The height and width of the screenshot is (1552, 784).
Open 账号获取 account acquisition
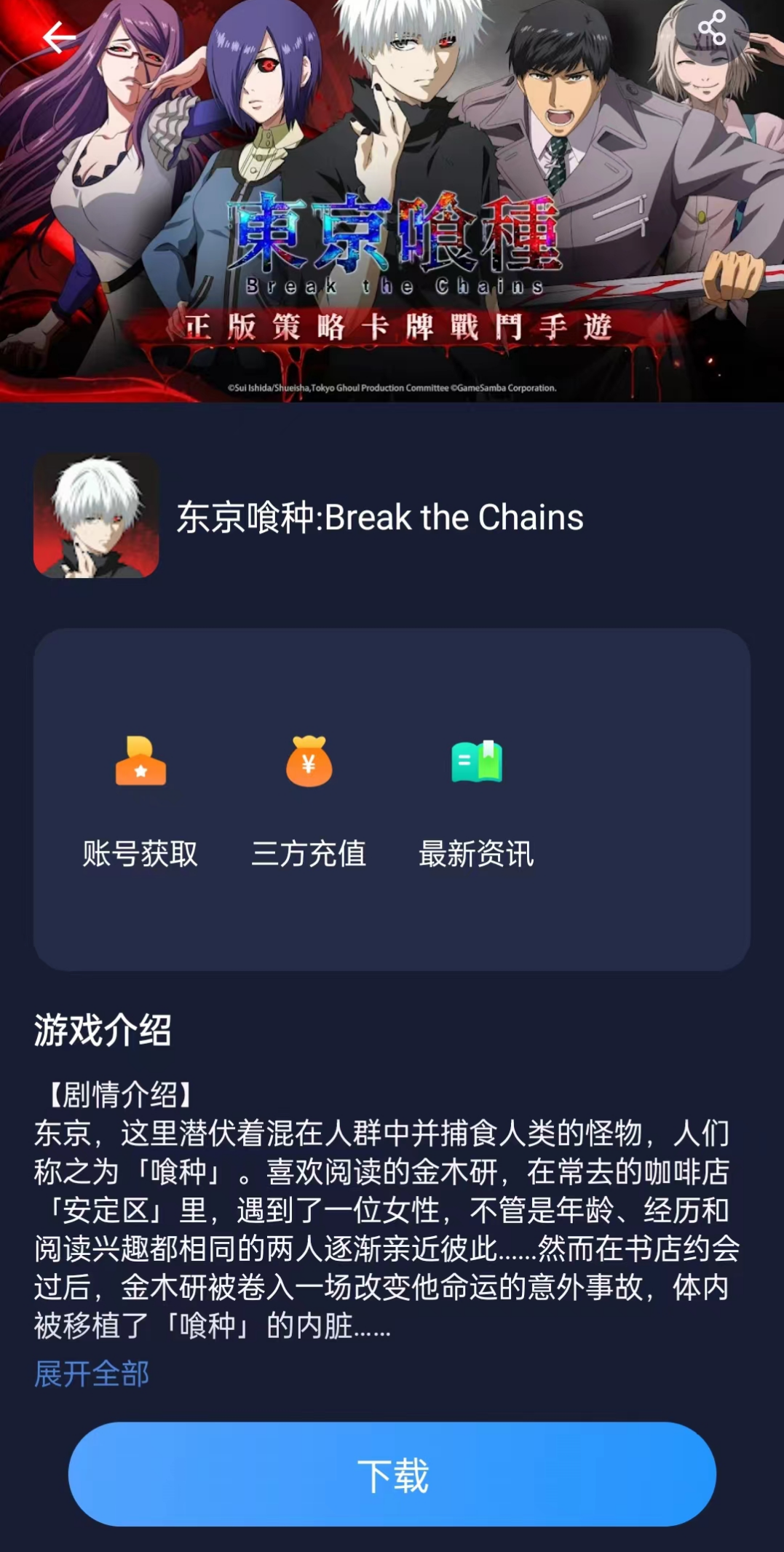140,801
